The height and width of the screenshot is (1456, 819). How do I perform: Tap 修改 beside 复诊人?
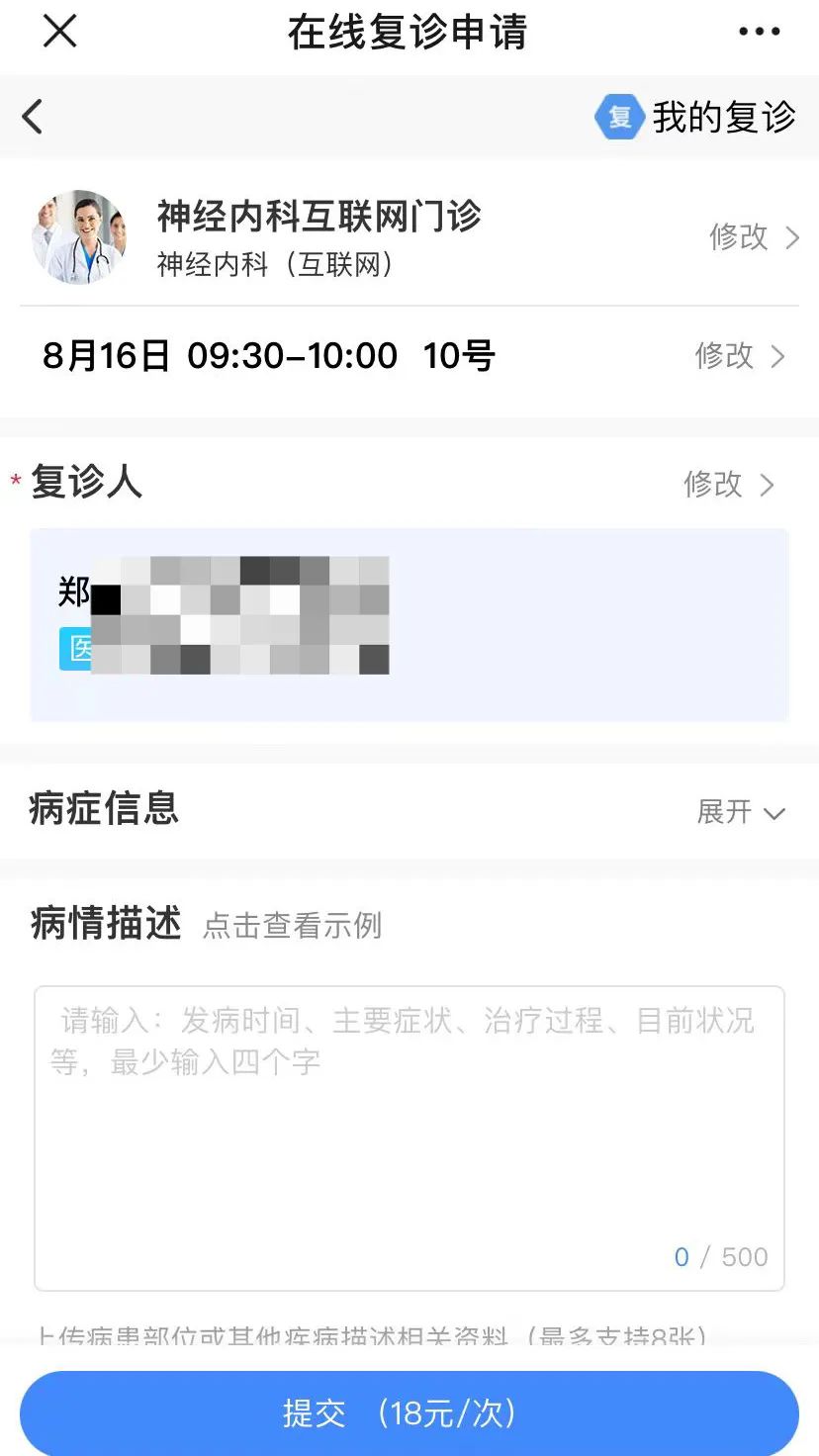click(x=728, y=484)
